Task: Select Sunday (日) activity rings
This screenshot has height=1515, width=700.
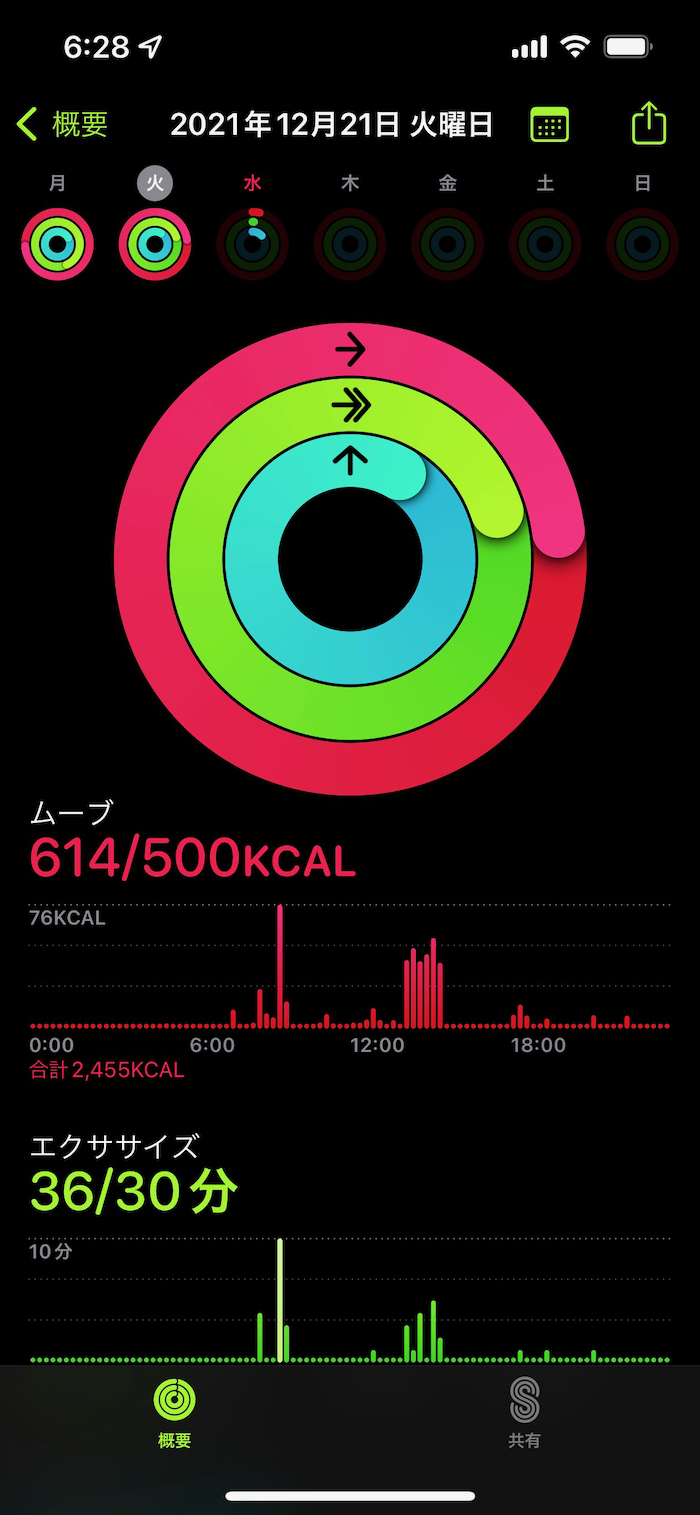Action: 643,244
